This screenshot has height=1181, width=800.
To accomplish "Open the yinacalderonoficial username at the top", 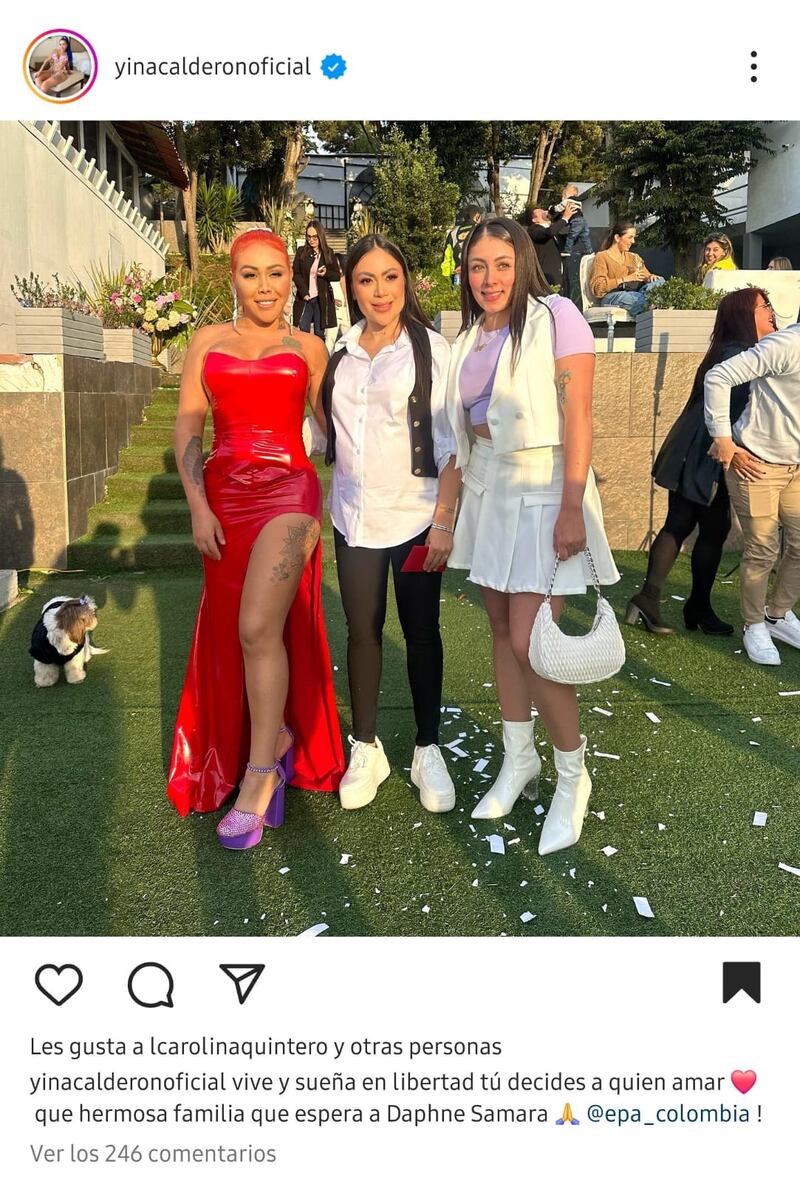I will (212, 67).
